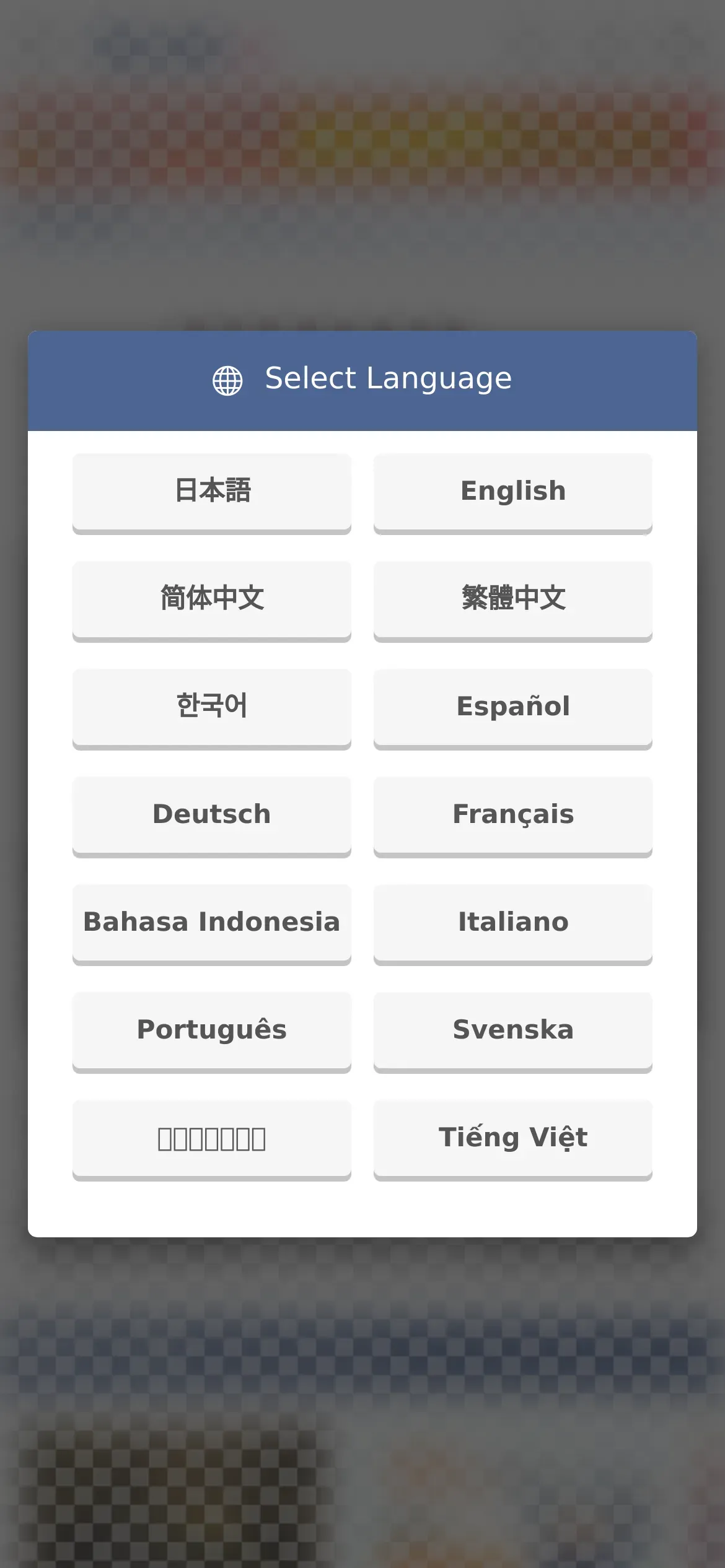Pick 繁體中文 (Traditional Chinese)

coord(512,599)
